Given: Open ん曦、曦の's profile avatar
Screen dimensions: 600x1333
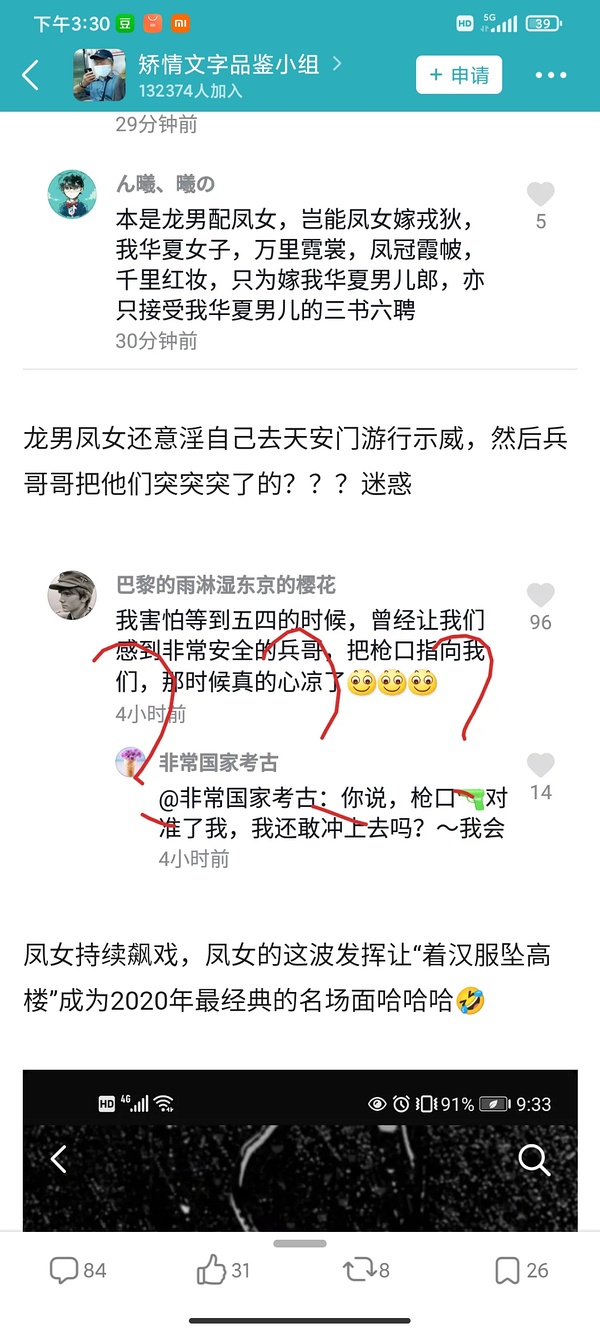Looking at the screenshot, I should (72, 194).
